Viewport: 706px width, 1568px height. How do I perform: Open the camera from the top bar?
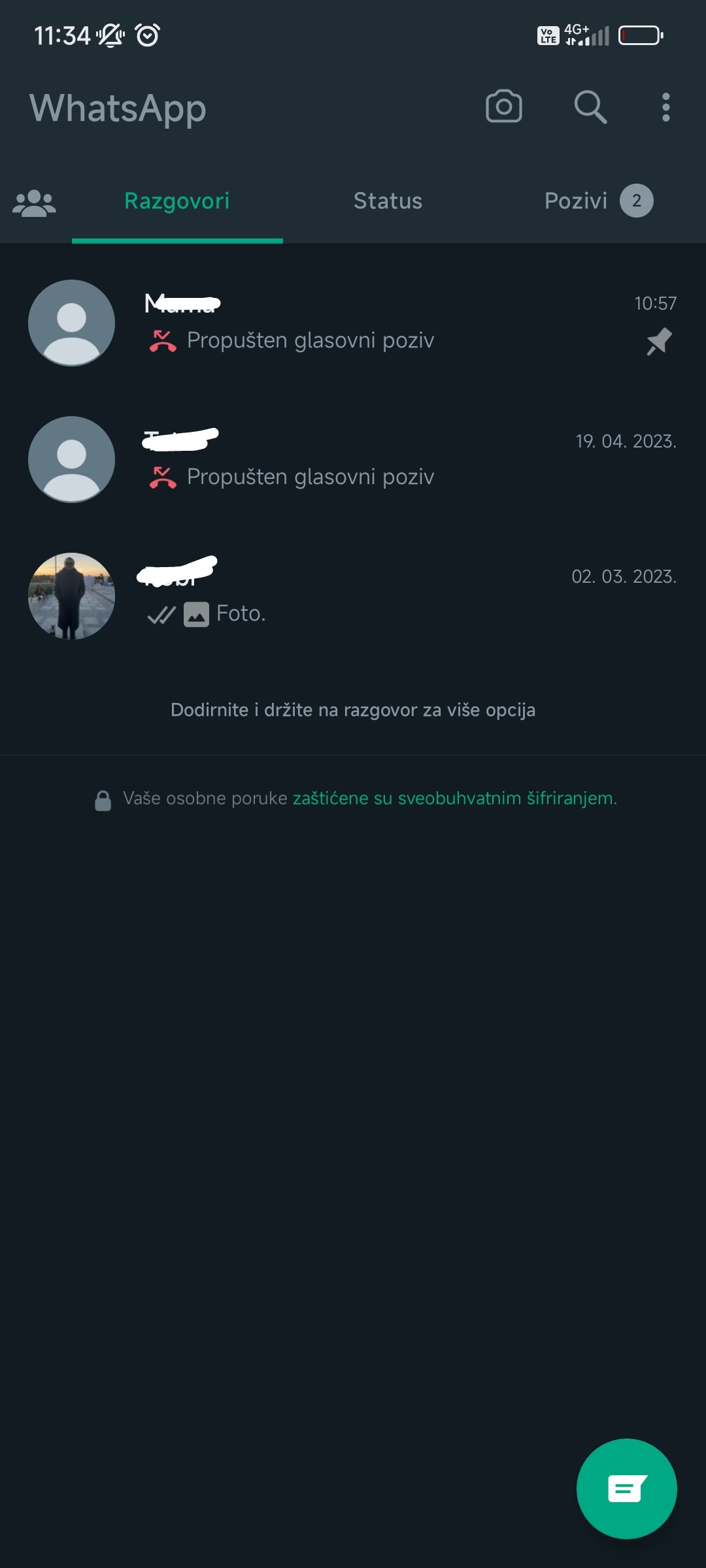tap(503, 106)
